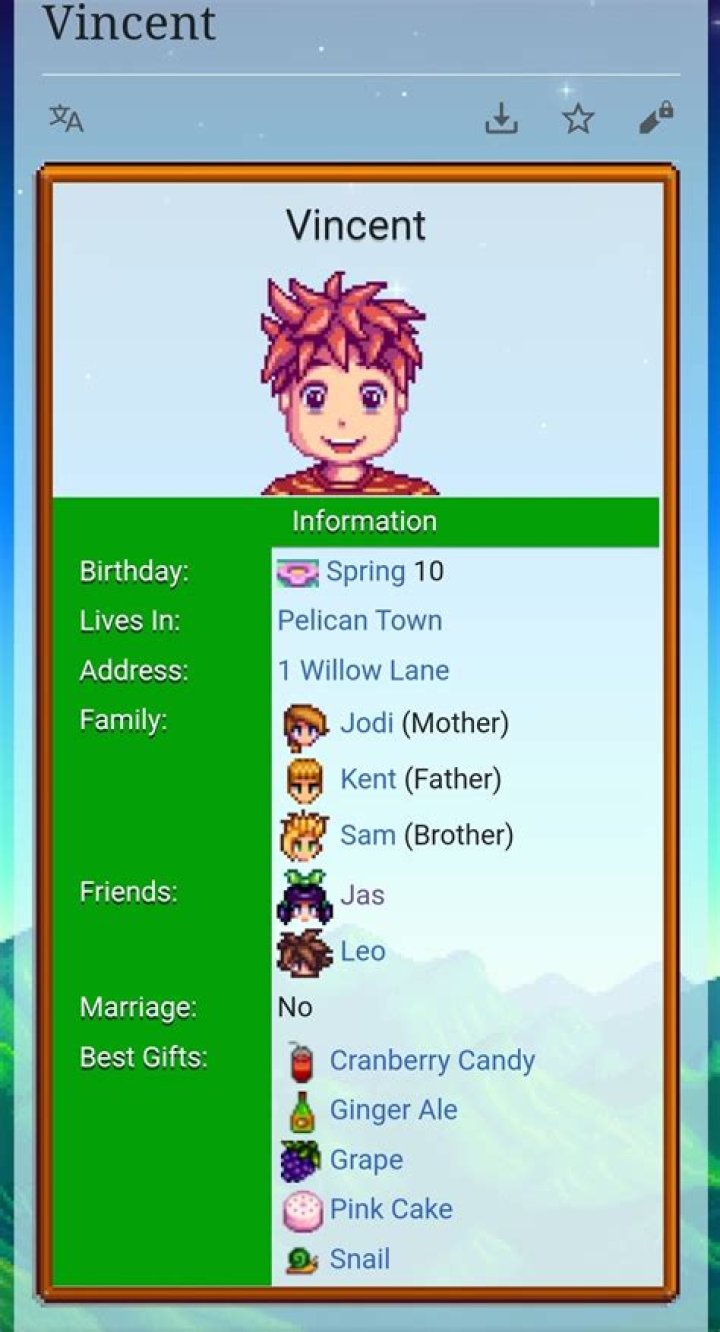
Task: Tap Vincent's portrait image
Action: tap(347, 385)
